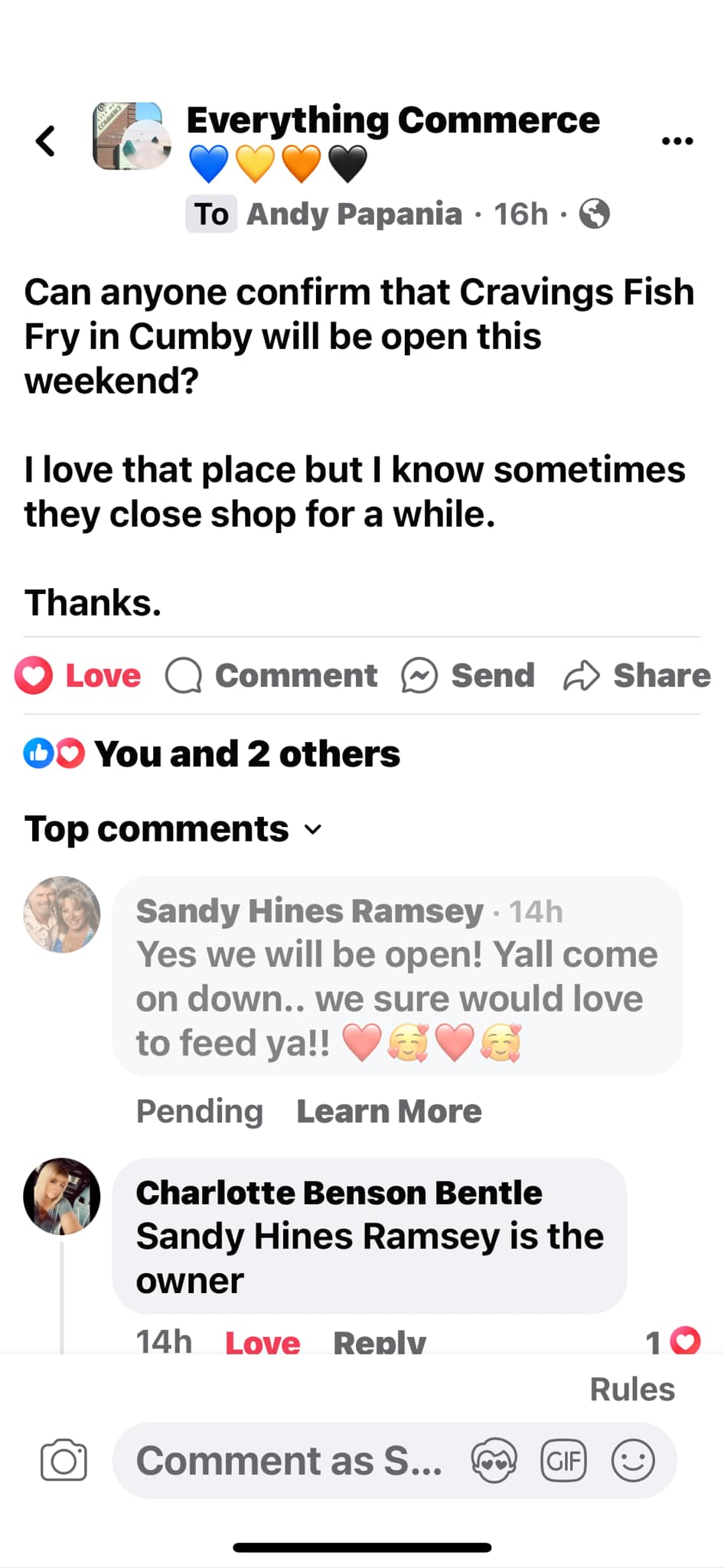Toggle the Love reaction on the post

(x=79, y=675)
